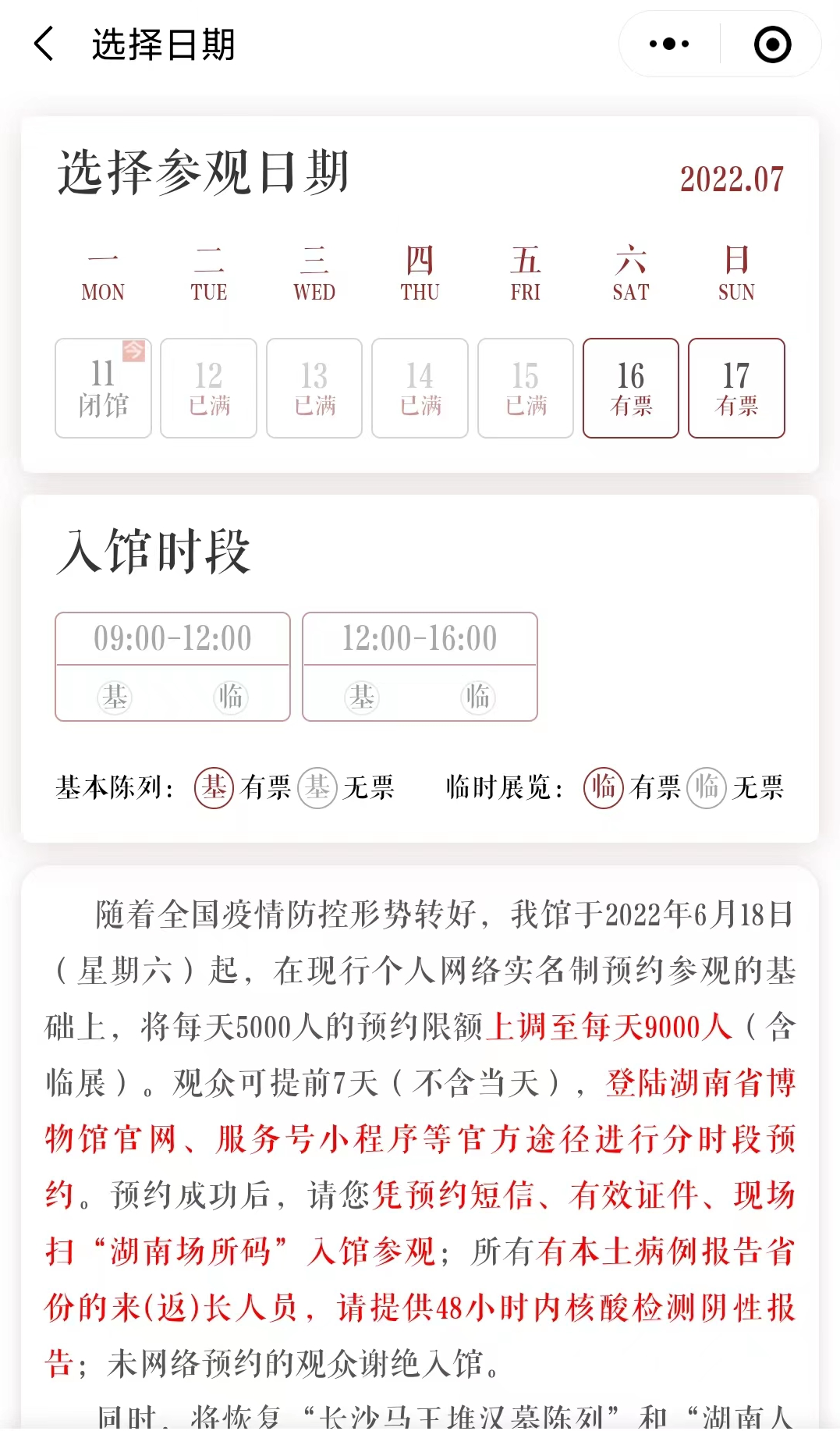Tap Friday the 15th marked 已满

coord(525,388)
